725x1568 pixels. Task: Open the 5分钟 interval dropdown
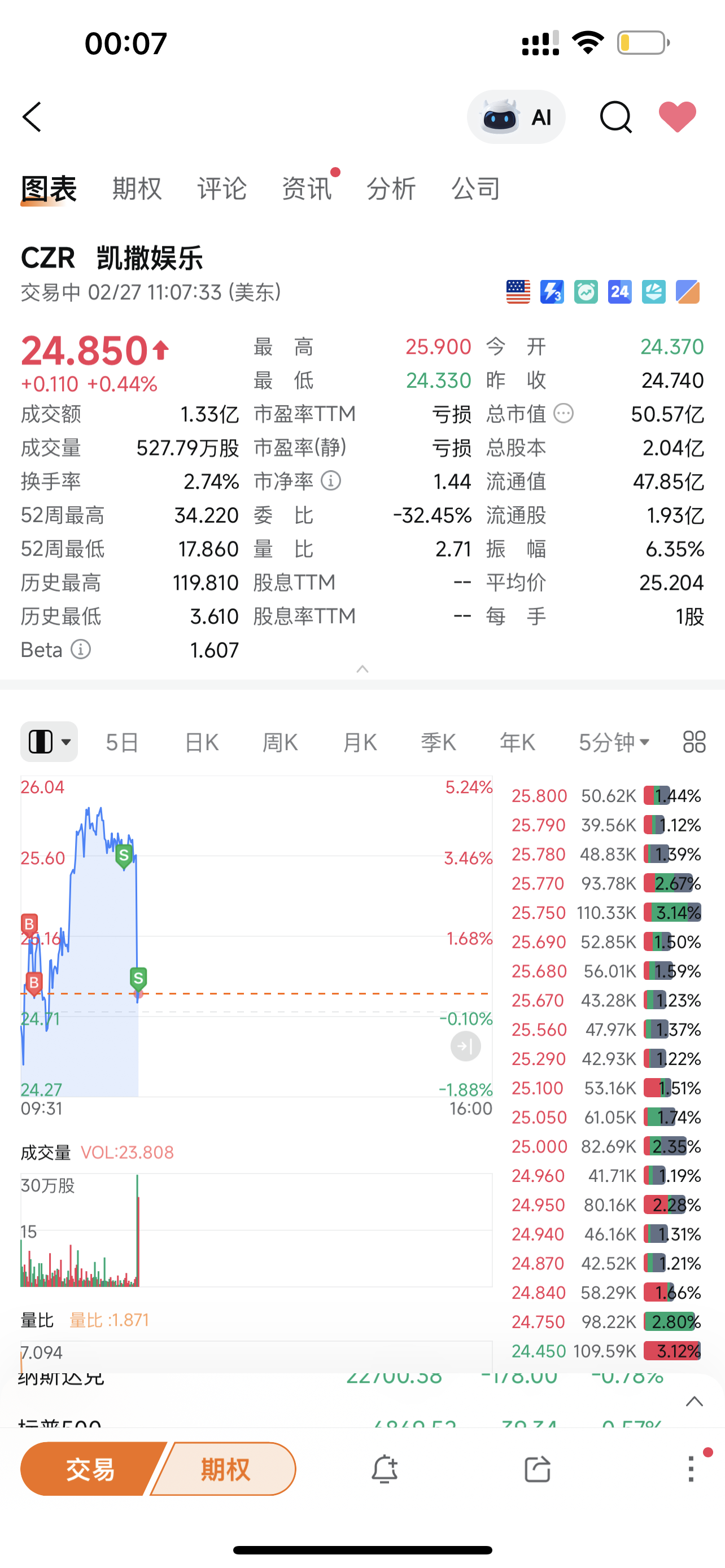[614, 743]
